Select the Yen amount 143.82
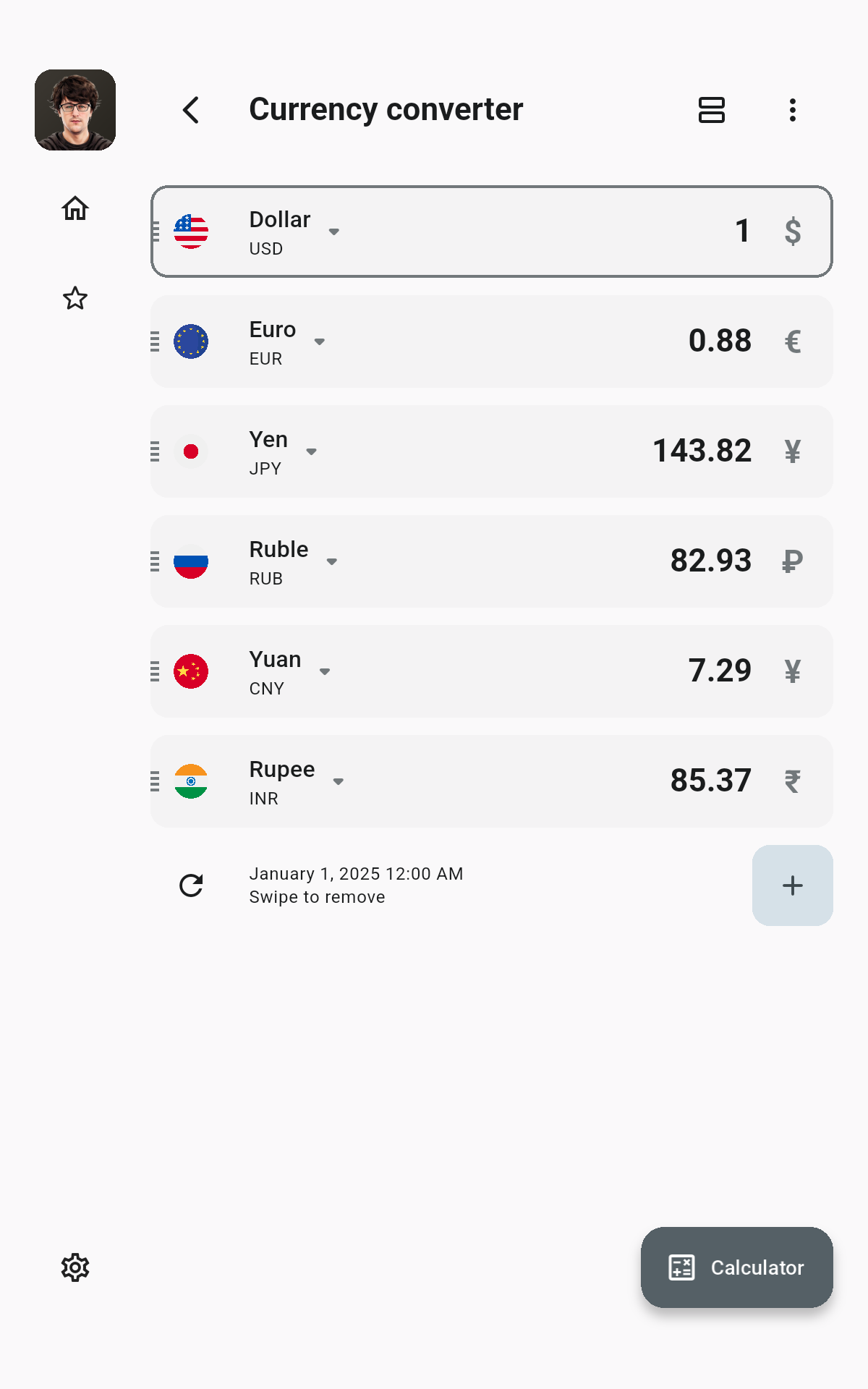 [x=702, y=451]
